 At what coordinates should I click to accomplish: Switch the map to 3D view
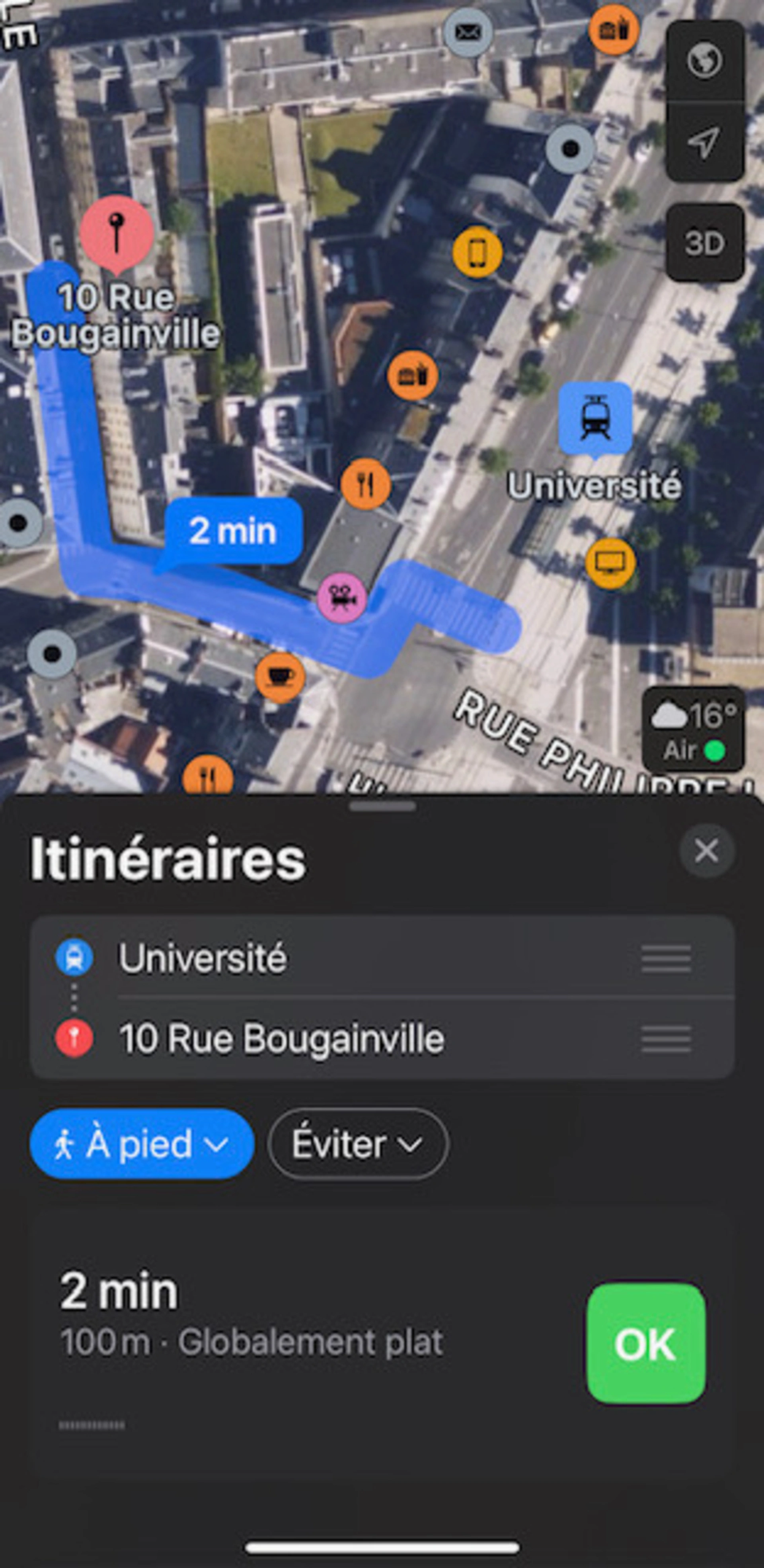(x=705, y=242)
